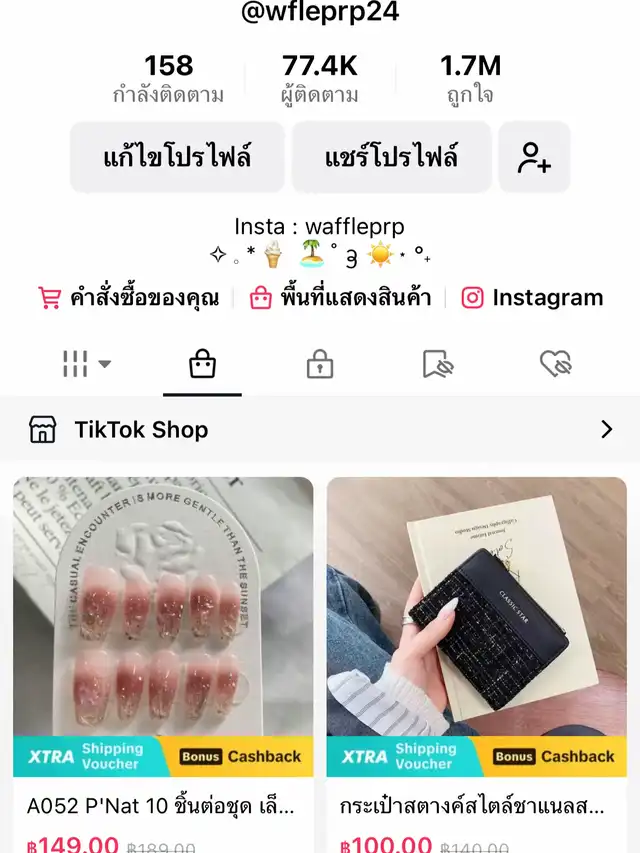Tap the แชร์โปรไฟล์ (share profile) button

click(391, 157)
